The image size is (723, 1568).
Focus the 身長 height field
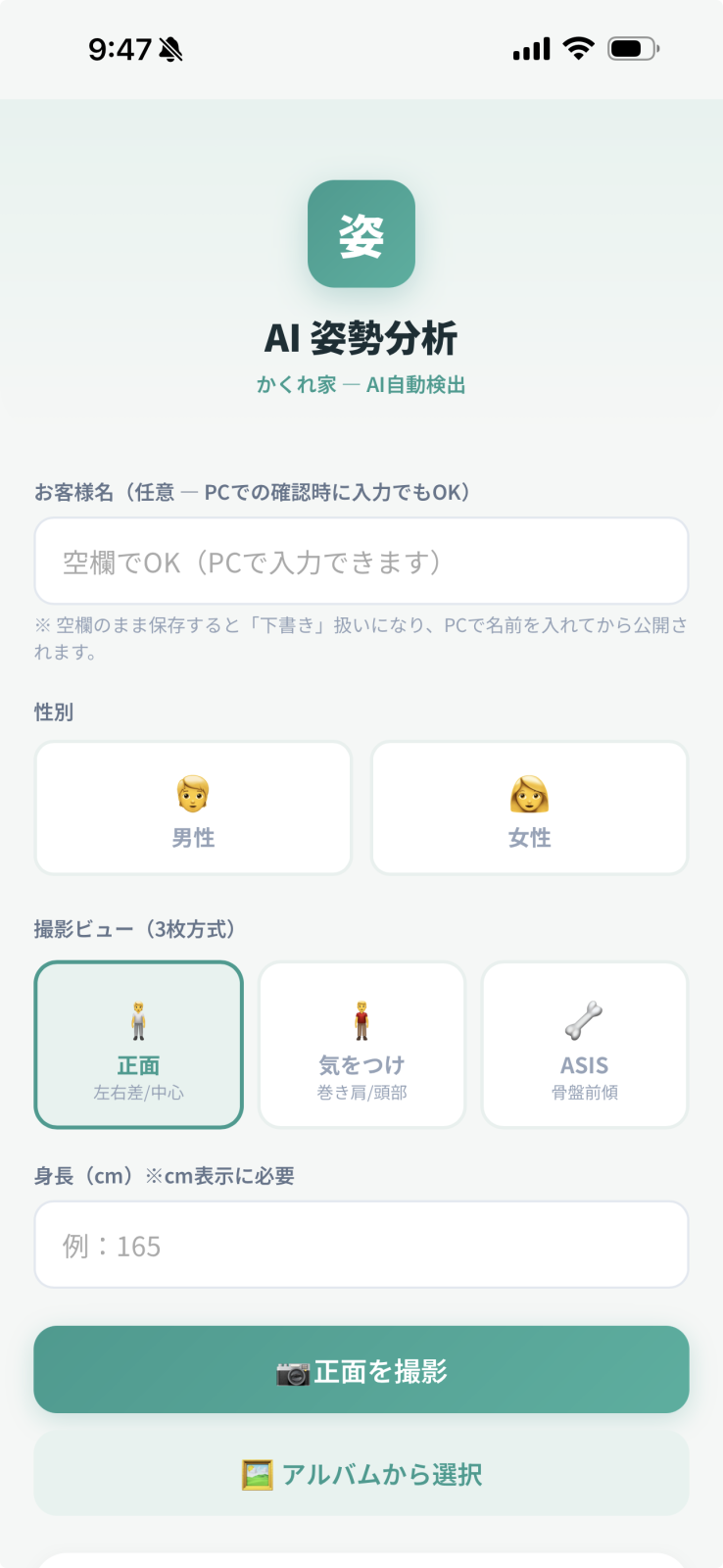point(361,1245)
